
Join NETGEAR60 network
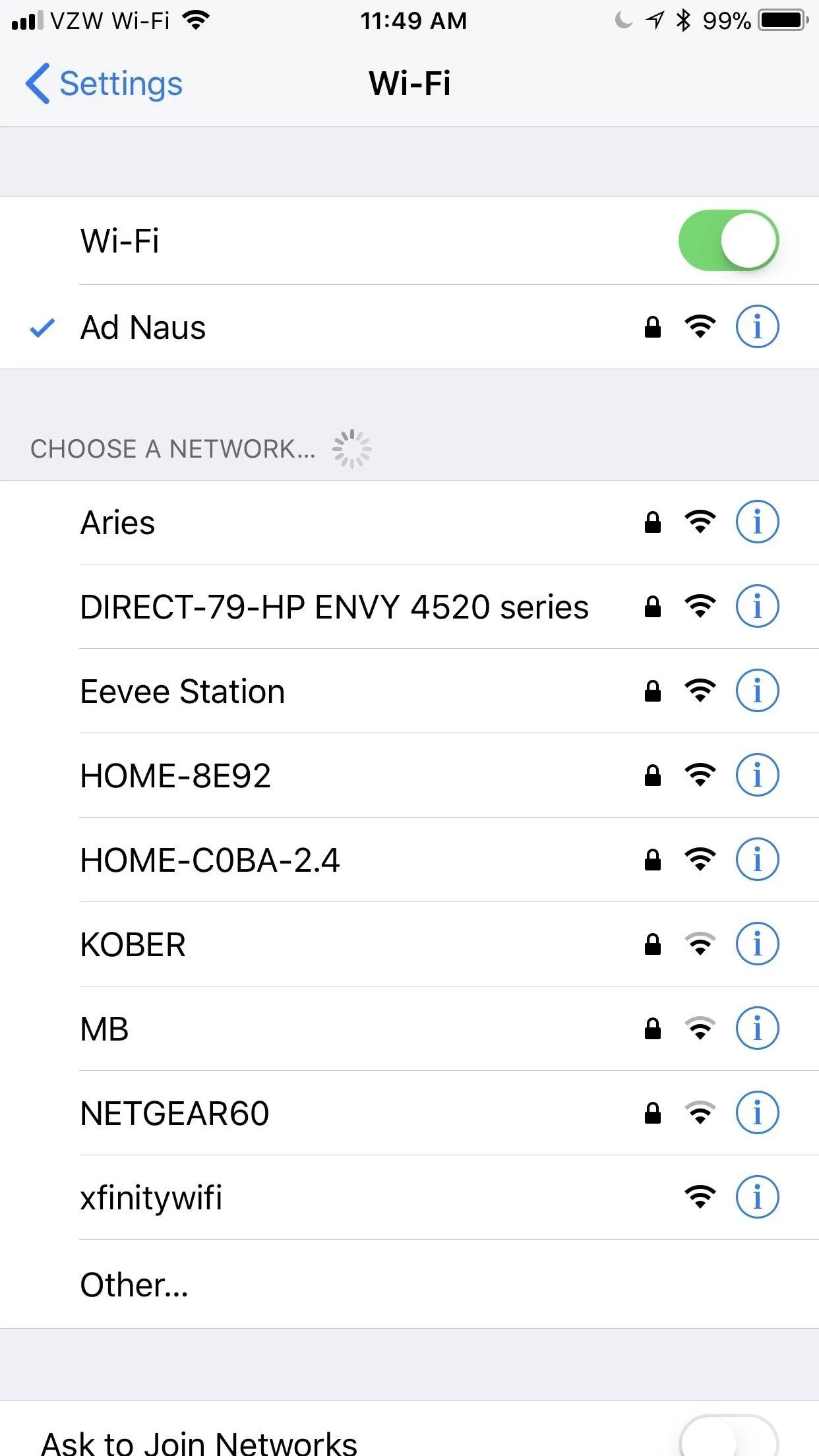pos(409,1113)
